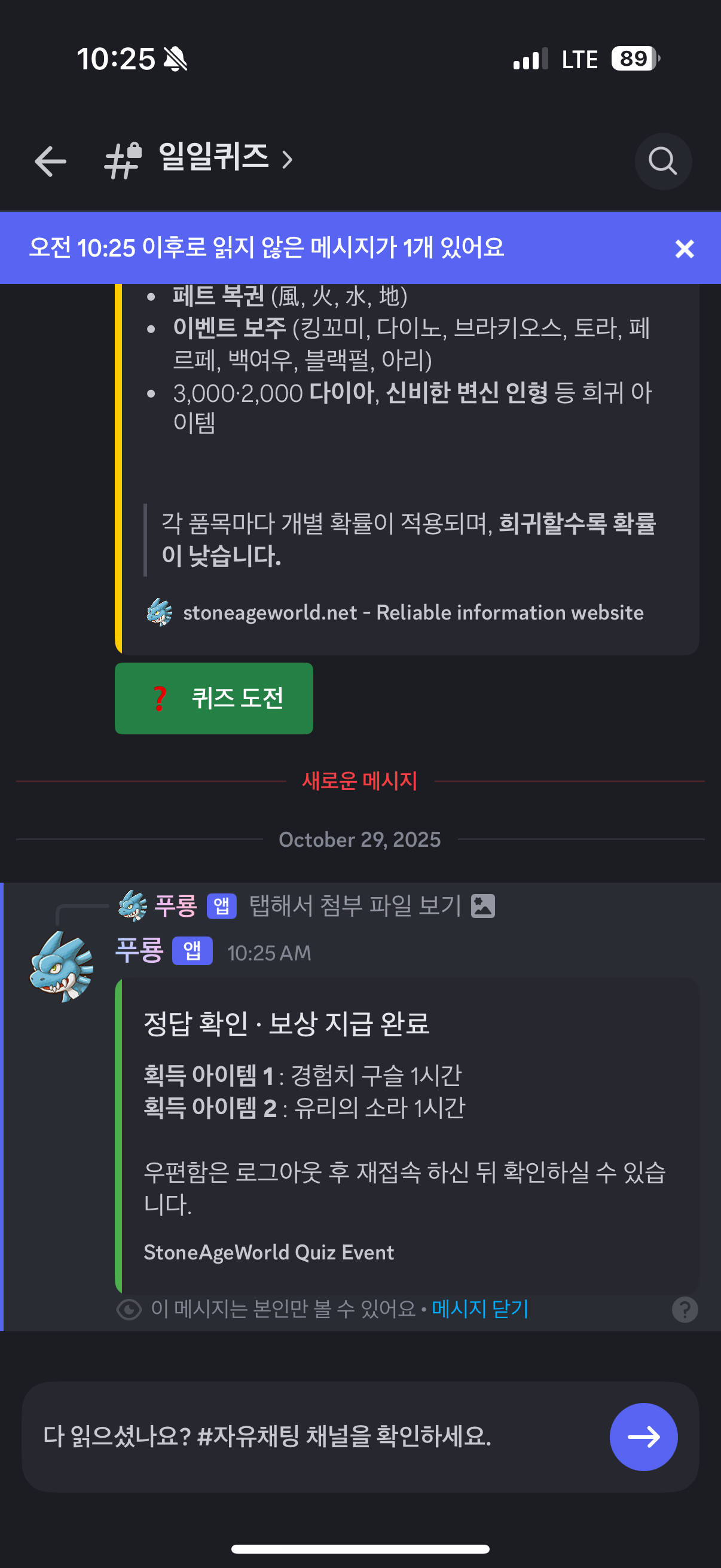The width and height of the screenshot is (721, 1568).
Task: Open the channel search
Action: click(x=662, y=161)
